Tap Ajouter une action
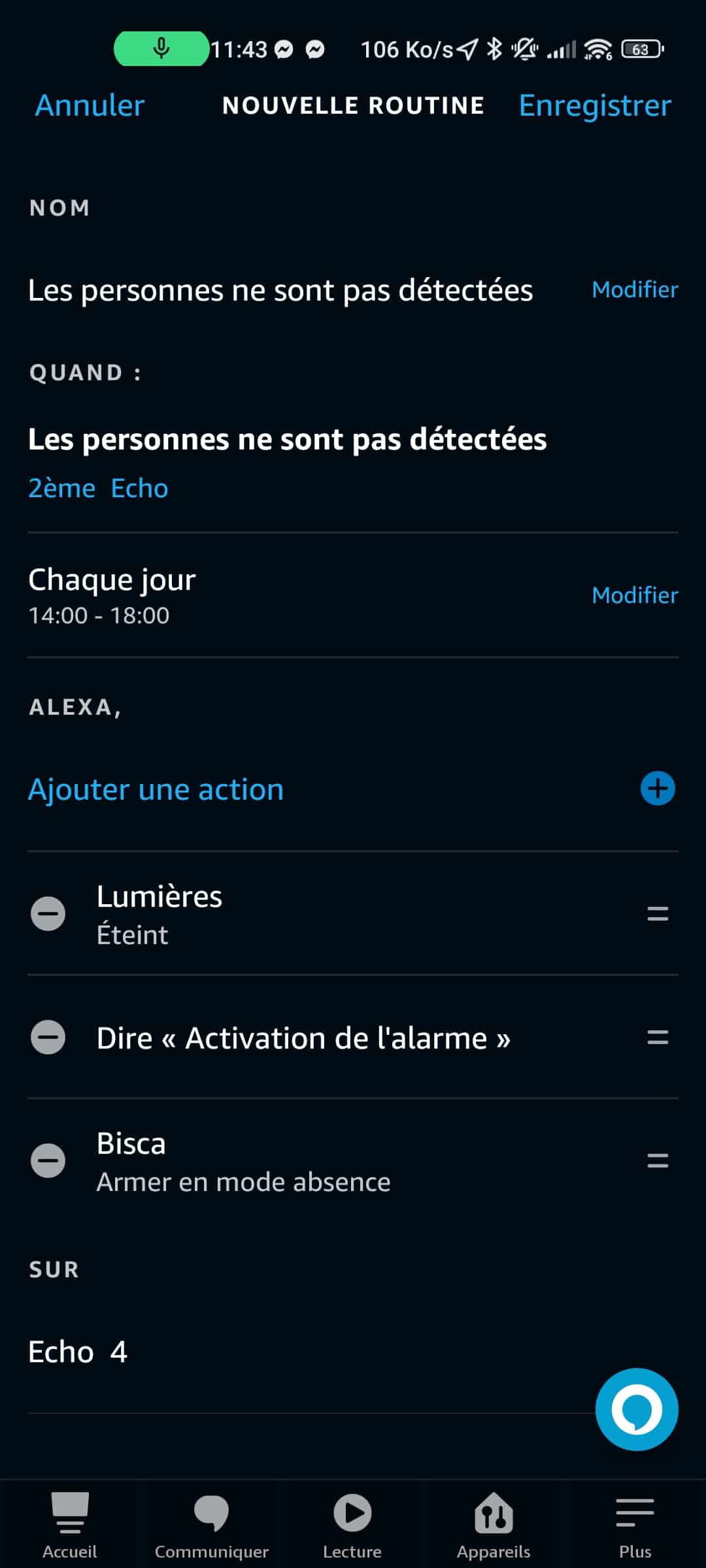 pos(156,789)
